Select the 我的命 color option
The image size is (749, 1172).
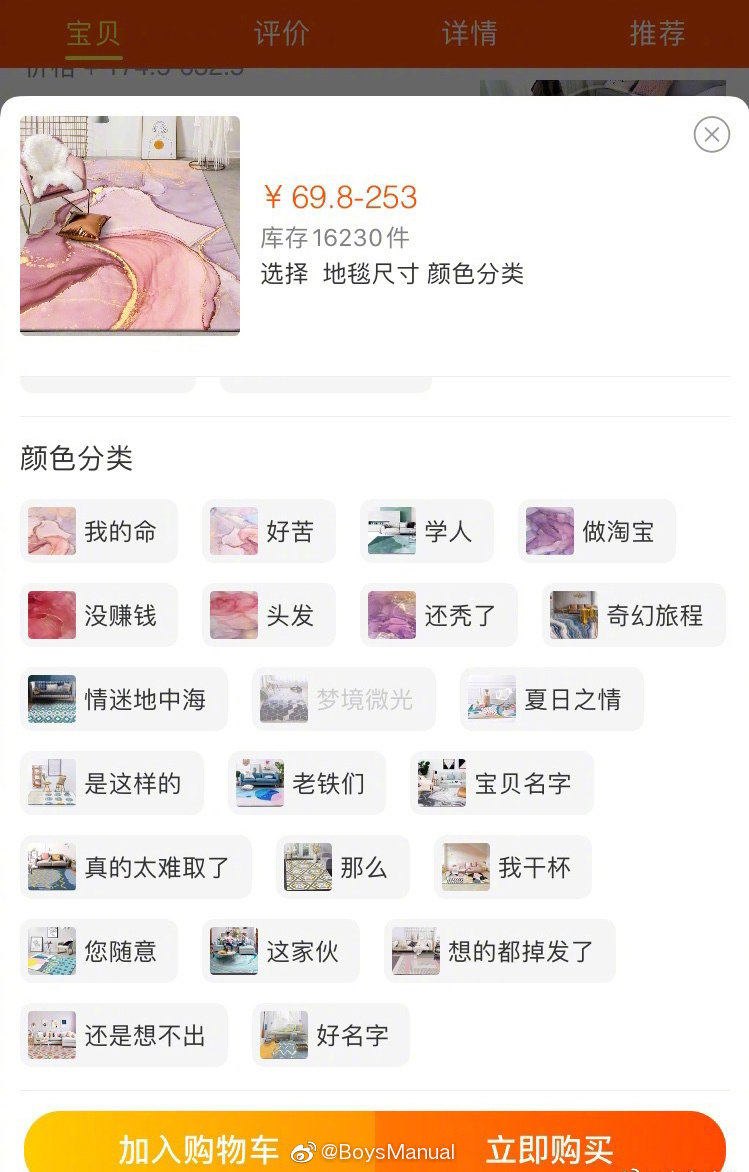[99, 531]
